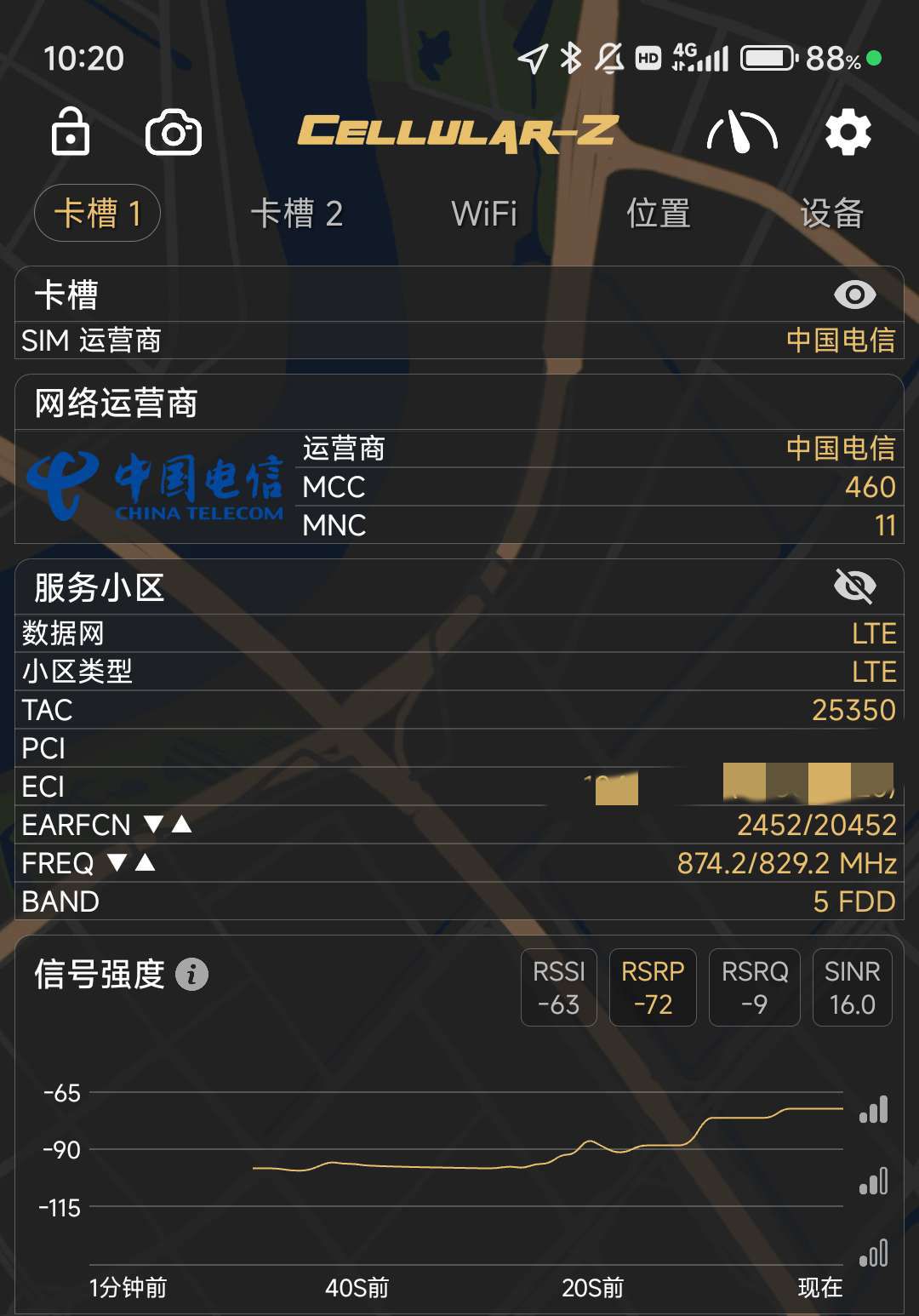The width and height of the screenshot is (919, 1316).
Task: Select the RSSI signal chip
Action: [x=559, y=987]
